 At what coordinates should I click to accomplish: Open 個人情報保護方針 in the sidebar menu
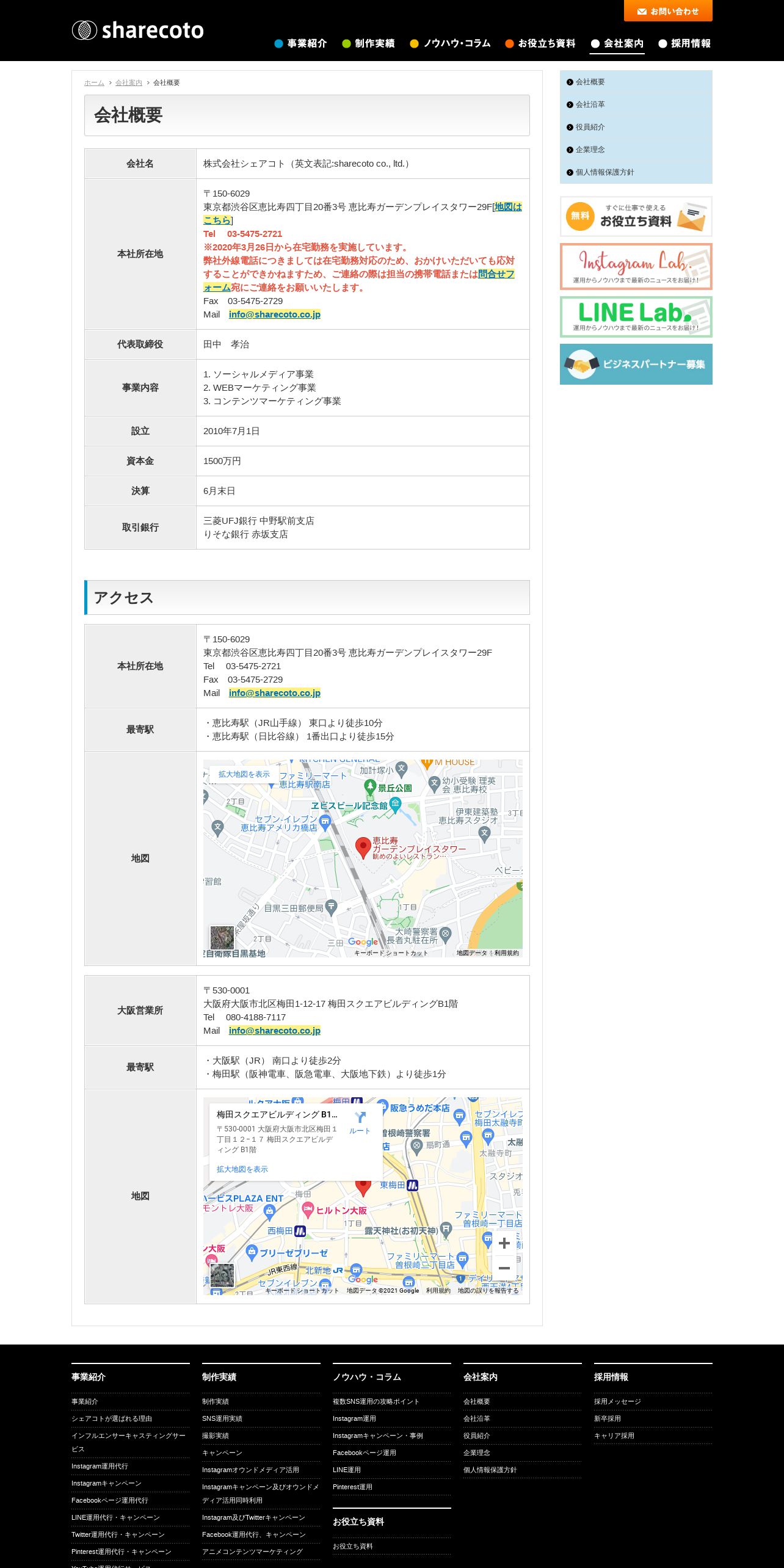point(604,172)
